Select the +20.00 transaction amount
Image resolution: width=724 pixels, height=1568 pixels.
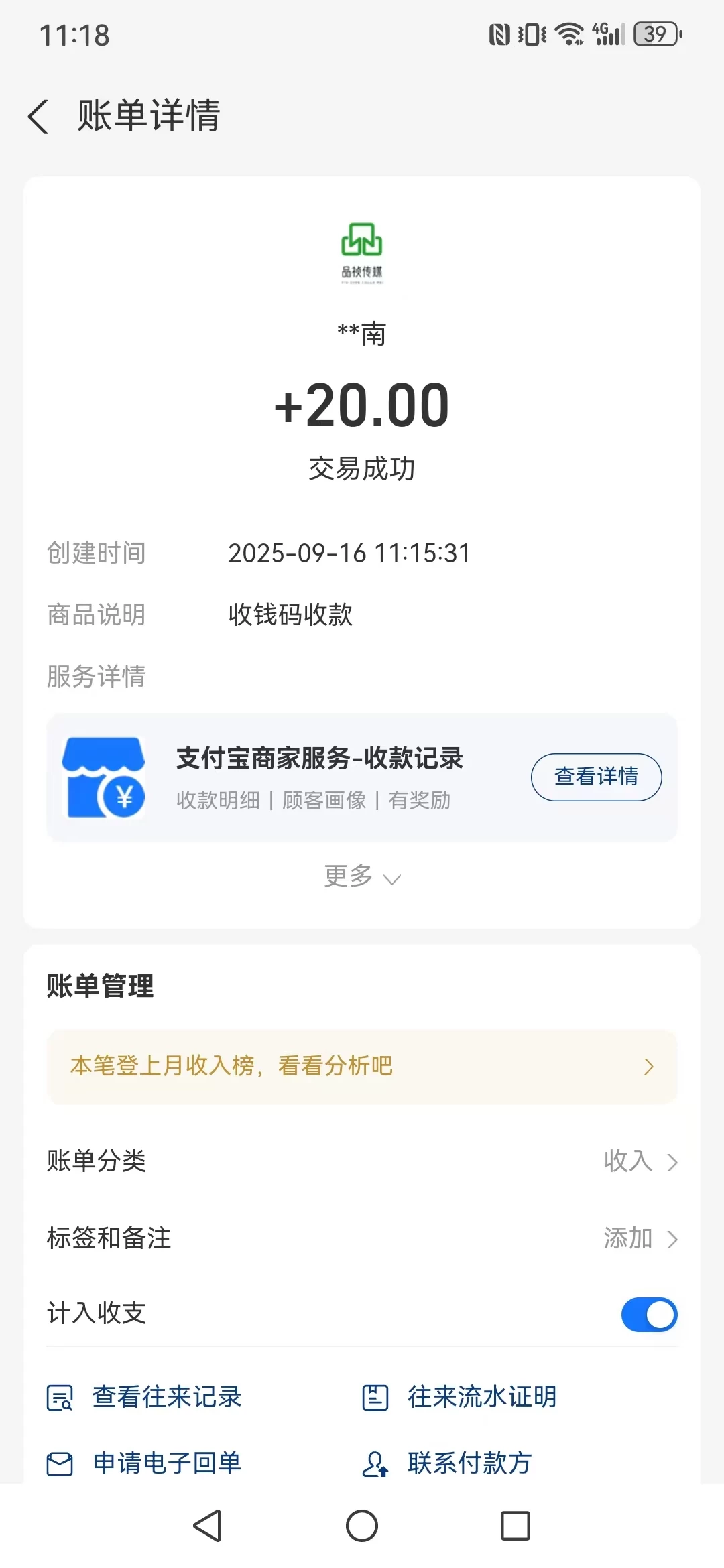click(362, 405)
